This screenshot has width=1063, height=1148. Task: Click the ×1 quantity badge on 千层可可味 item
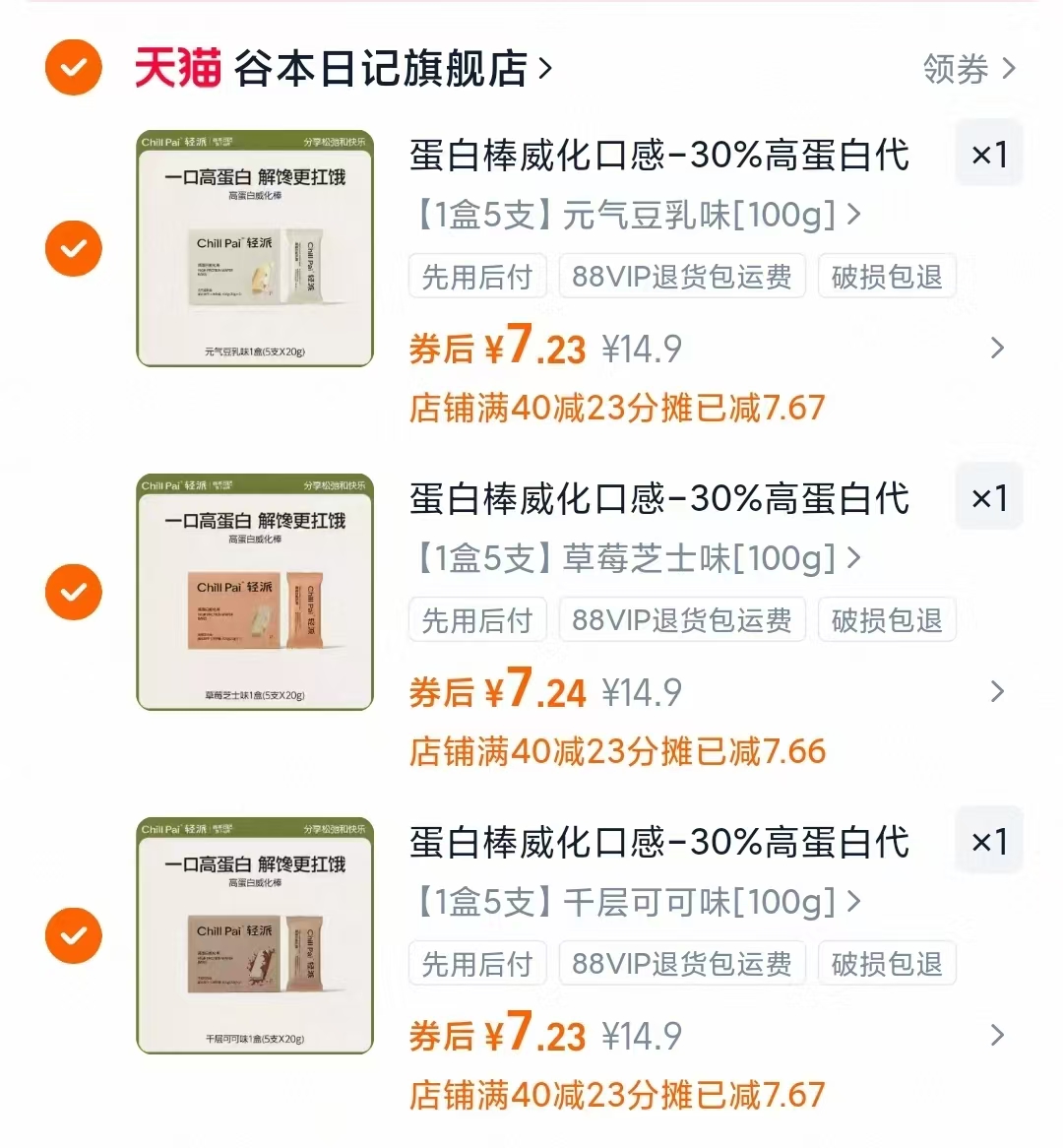coord(989,840)
